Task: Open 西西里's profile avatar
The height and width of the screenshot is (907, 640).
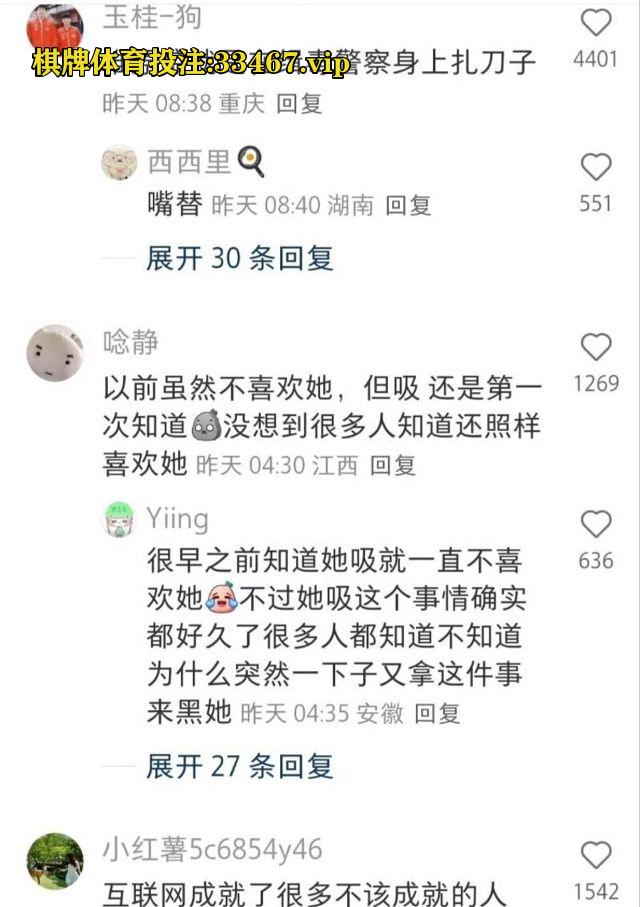Action: pyautogui.click(x=119, y=161)
